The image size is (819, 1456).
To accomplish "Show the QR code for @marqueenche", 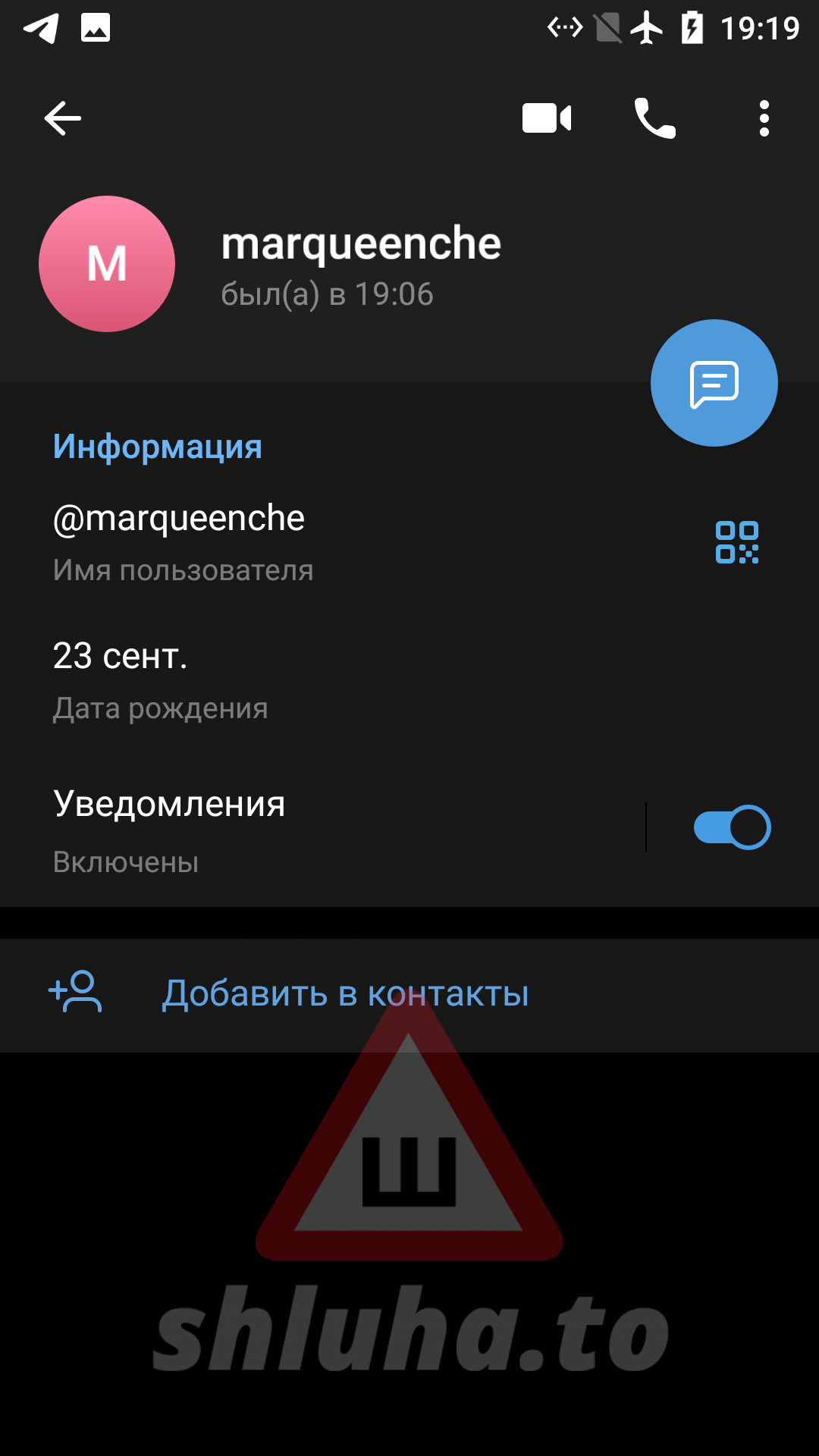I will [x=737, y=542].
